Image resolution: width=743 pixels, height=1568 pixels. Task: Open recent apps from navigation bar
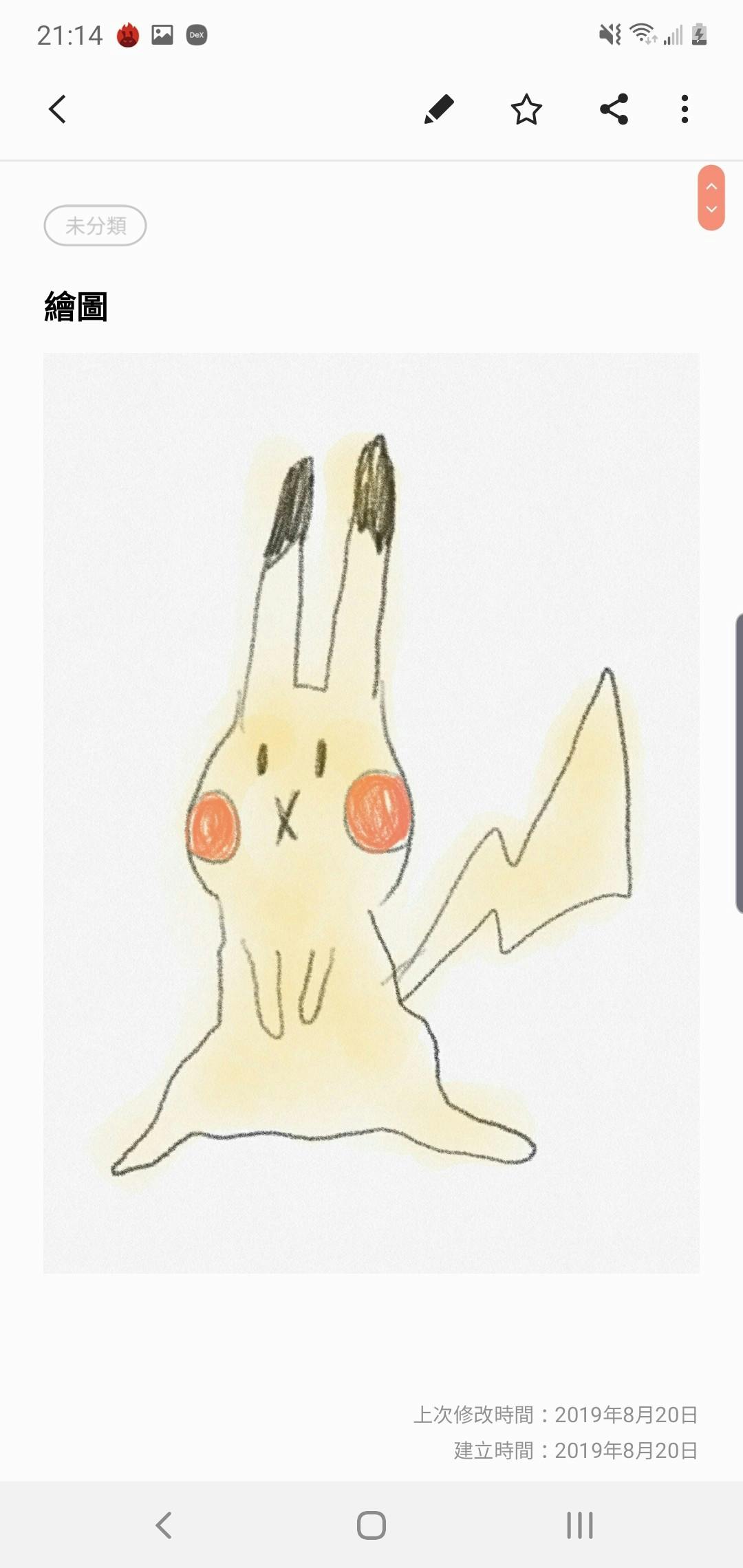pyautogui.click(x=579, y=1525)
